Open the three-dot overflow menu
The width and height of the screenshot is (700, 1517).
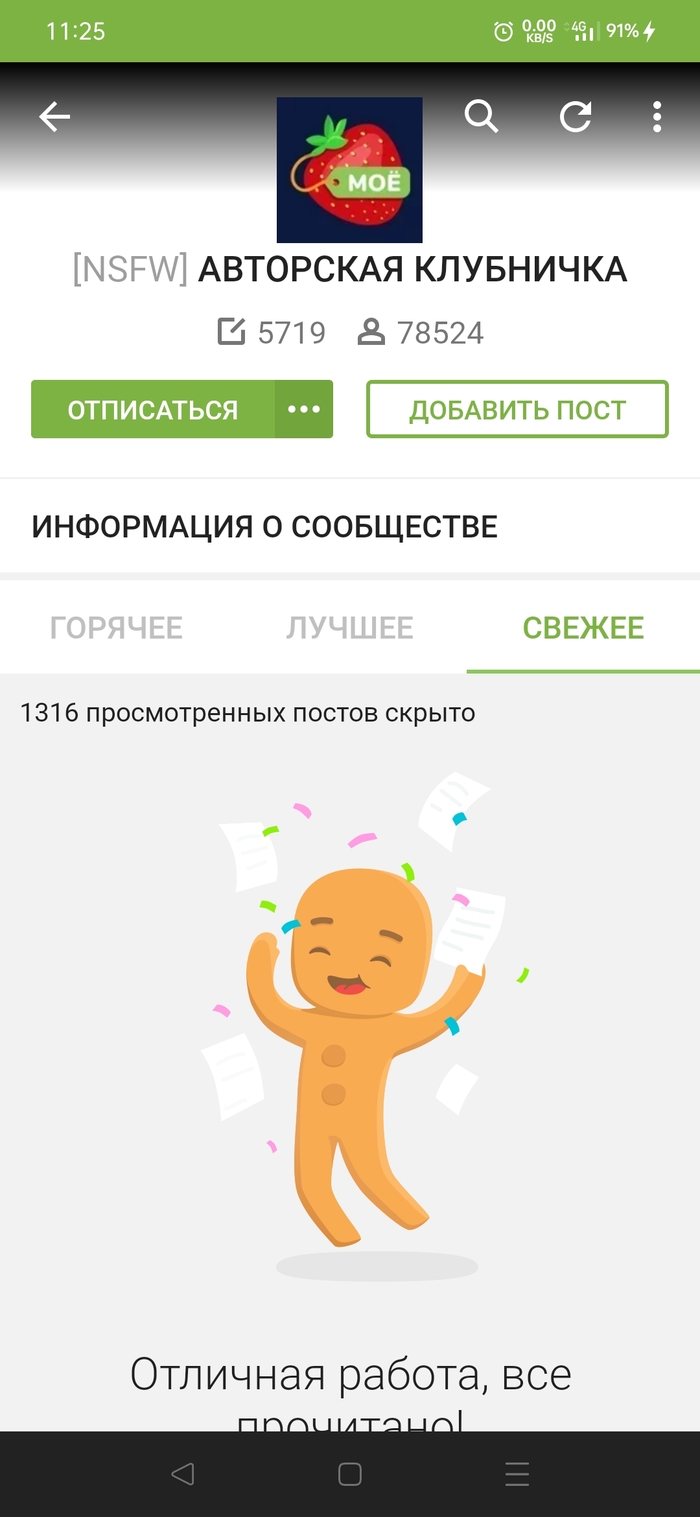pyautogui.click(x=657, y=117)
